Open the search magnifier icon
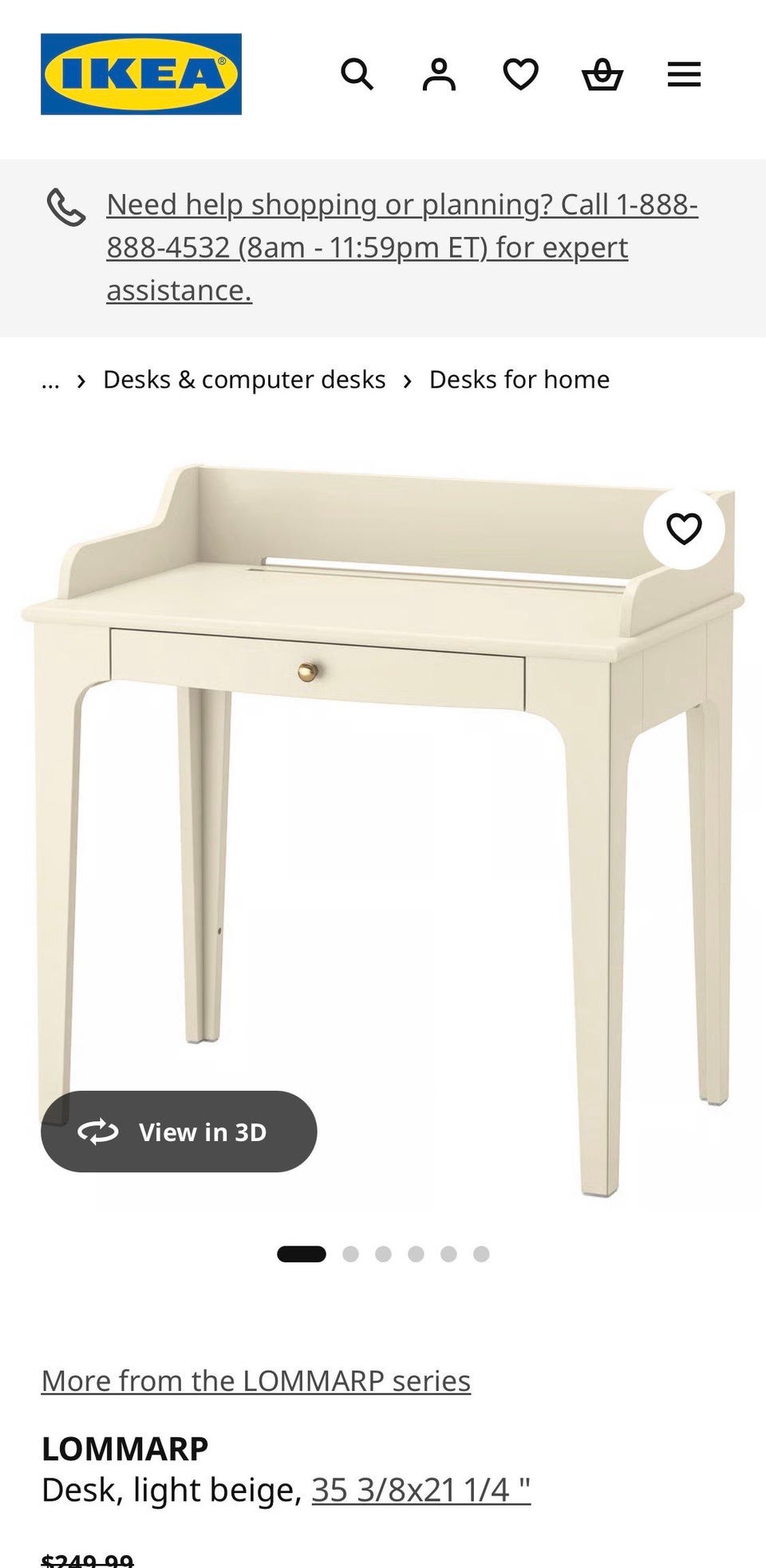766x1568 pixels. tap(357, 75)
